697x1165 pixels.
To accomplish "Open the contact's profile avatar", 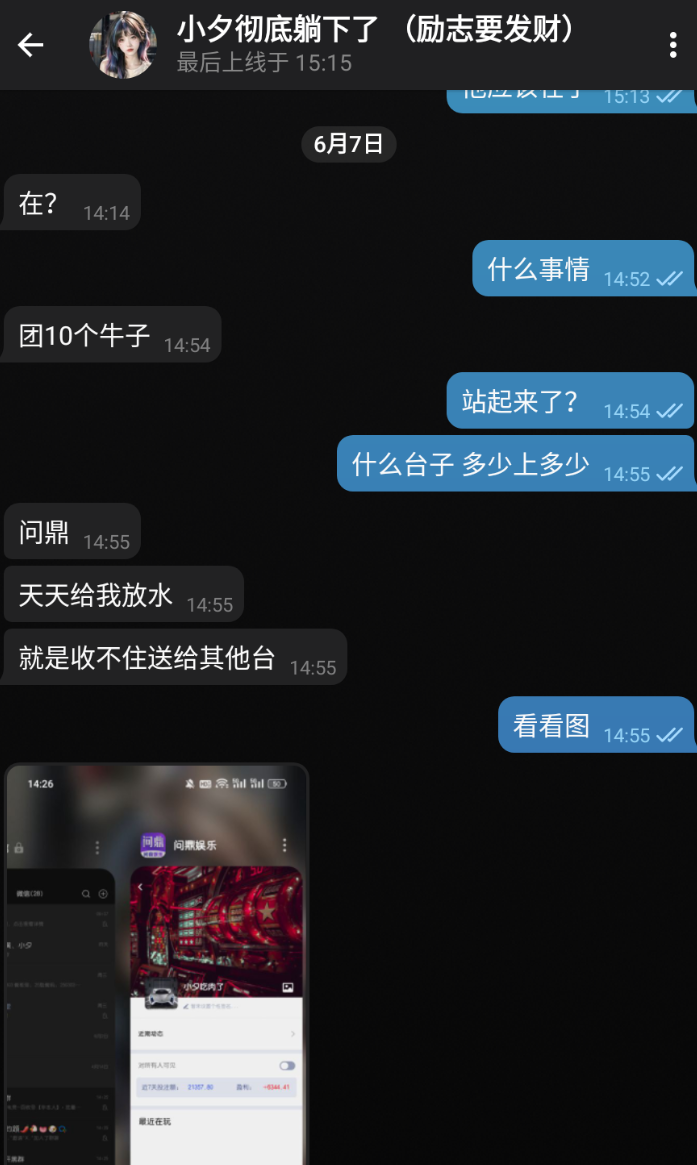I will click(123, 45).
